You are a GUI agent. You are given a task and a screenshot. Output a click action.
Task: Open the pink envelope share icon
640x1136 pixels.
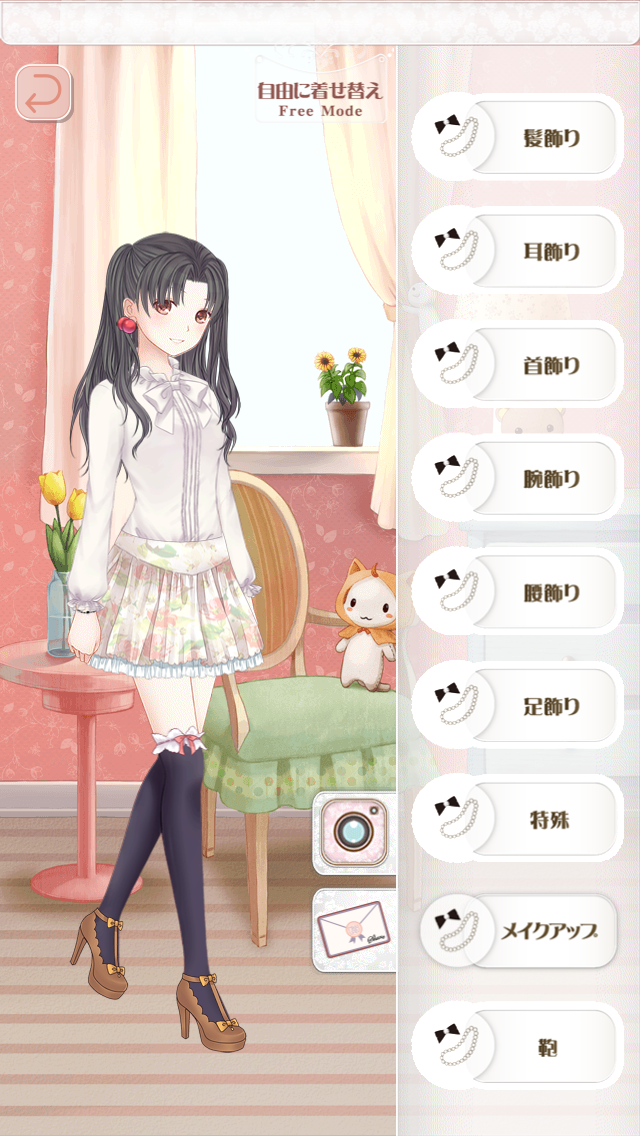pyautogui.click(x=354, y=930)
